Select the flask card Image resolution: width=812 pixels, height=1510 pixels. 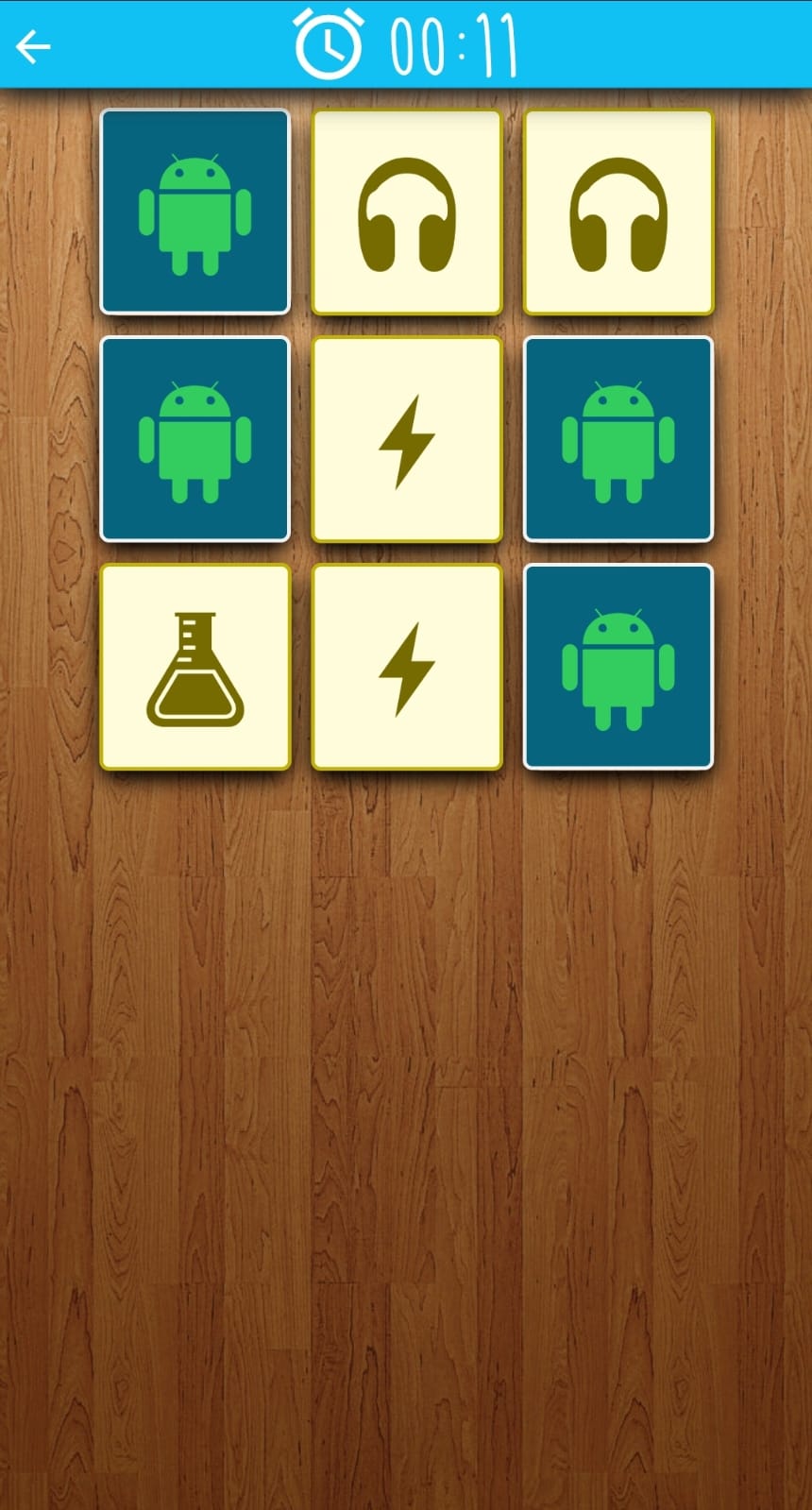pyautogui.click(x=195, y=667)
